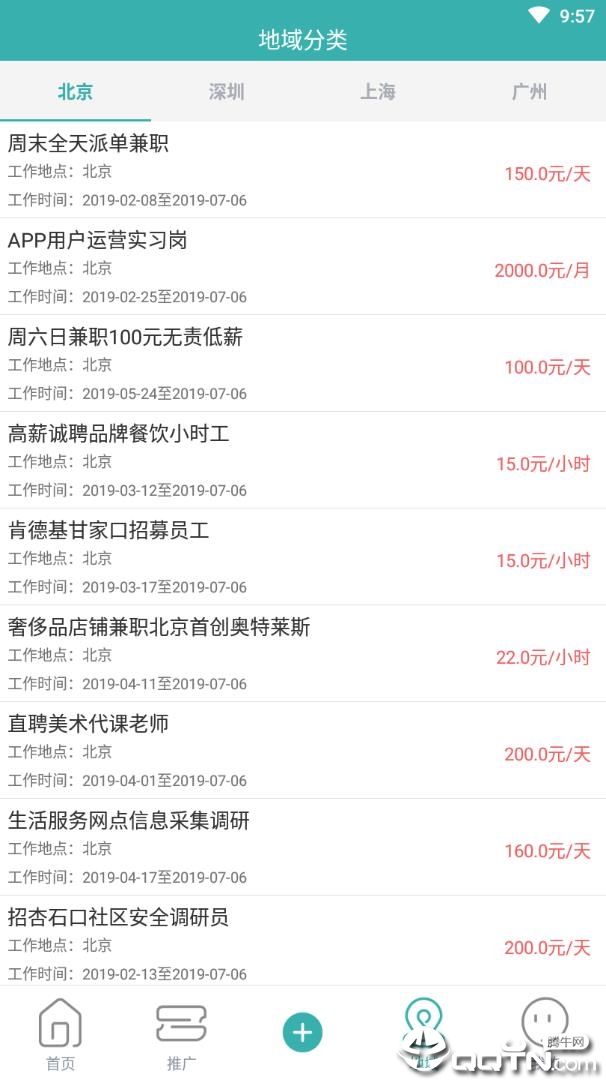Go to the 首页 home tab
The width and height of the screenshot is (606, 1080).
click(x=60, y=1034)
